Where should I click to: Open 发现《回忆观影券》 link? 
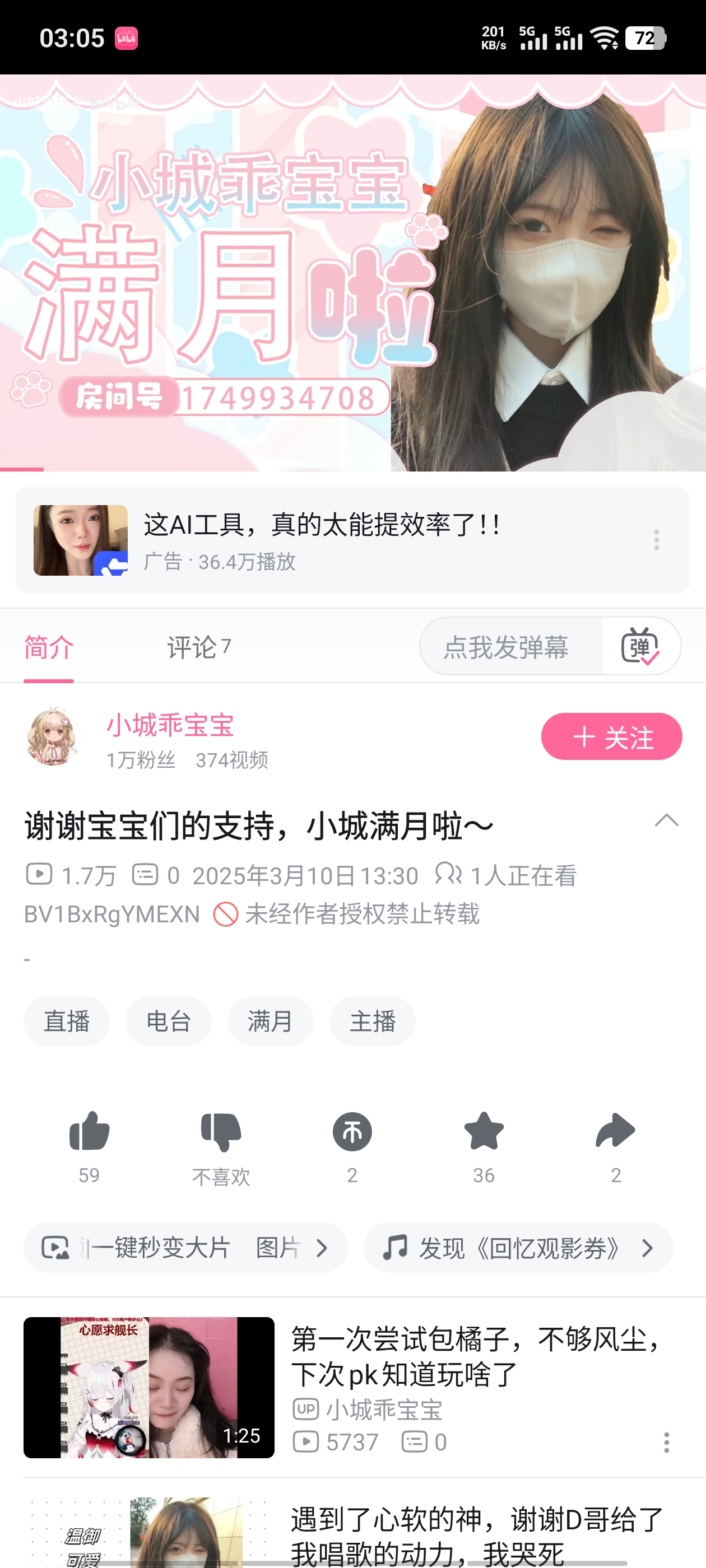click(518, 1248)
